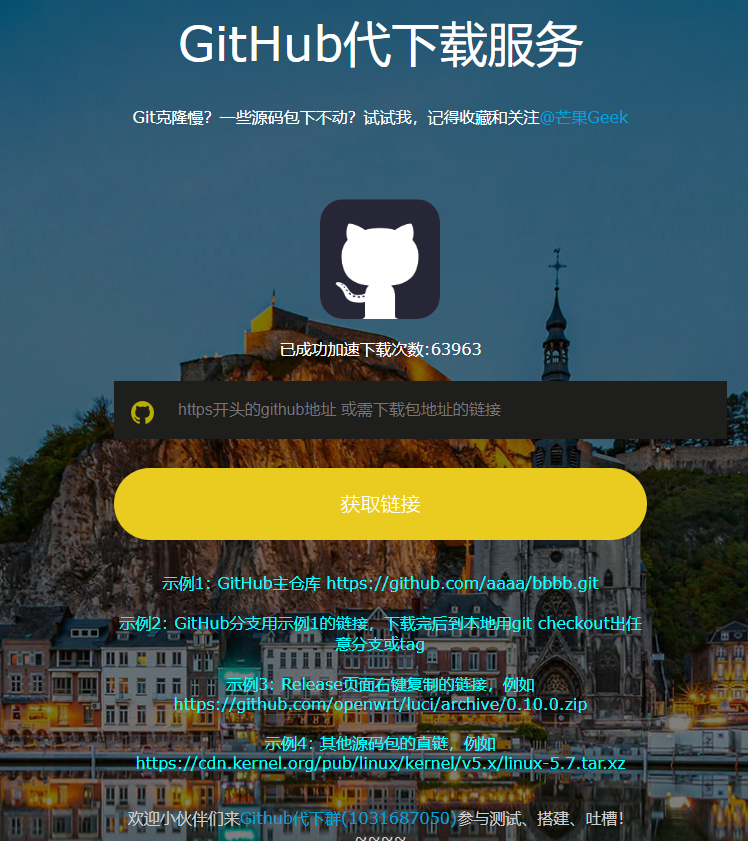Click the 示例2 git checkout instruction text

(x=380, y=632)
